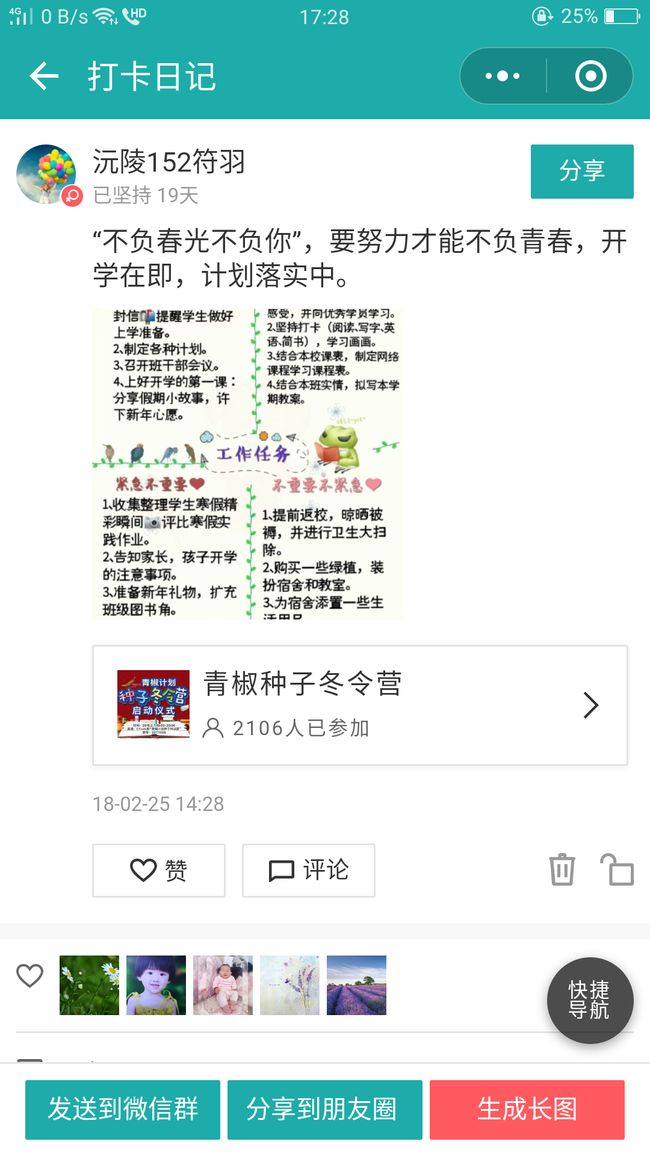Open 沅陵152符羽's profile avatar
The height and width of the screenshot is (1156, 650).
(46, 174)
